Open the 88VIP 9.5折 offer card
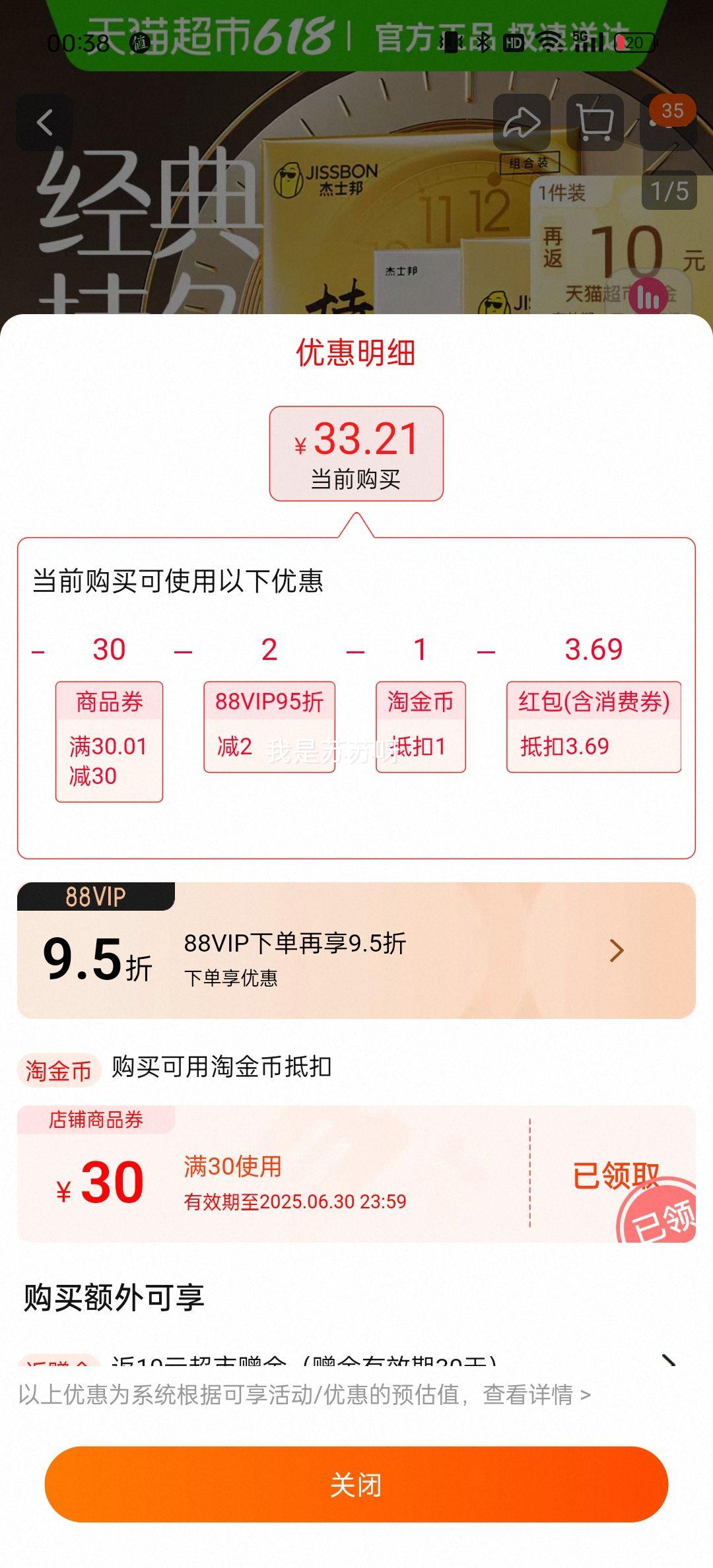Screen dimensions: 713x1568 (356, 950)
